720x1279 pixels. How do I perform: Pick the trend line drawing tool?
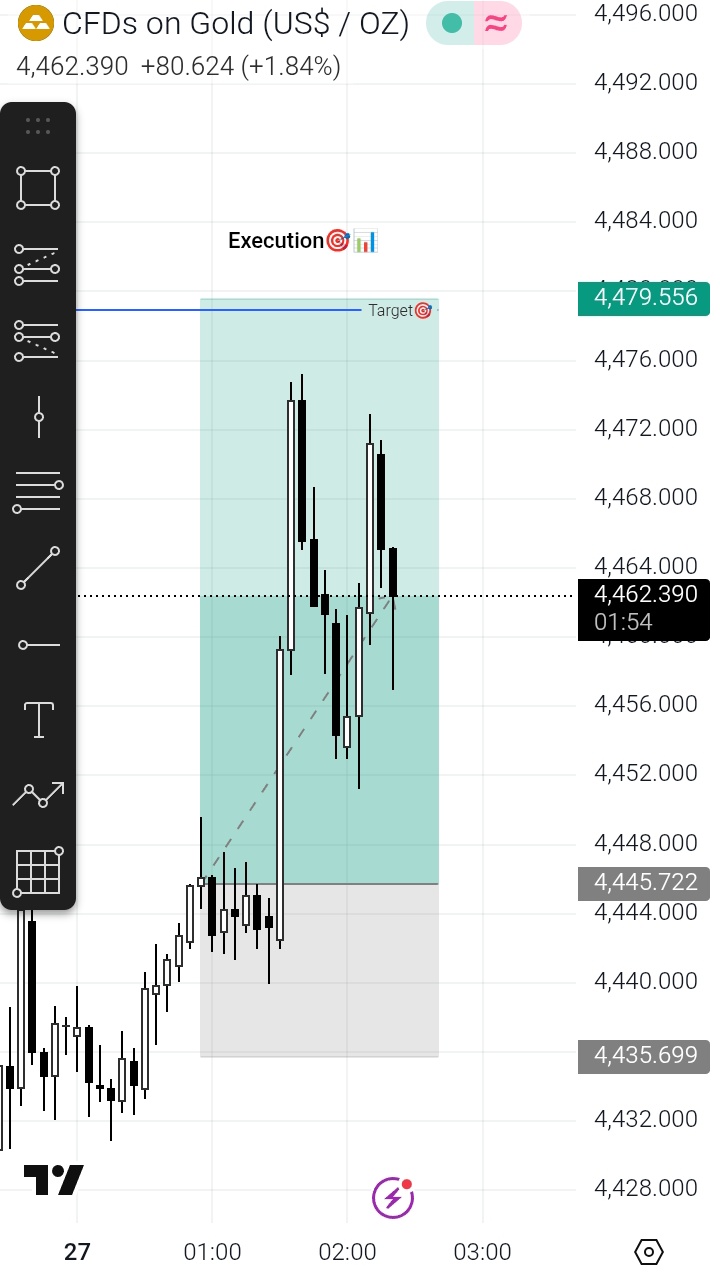pyautogui.click(x=37, y=568)
